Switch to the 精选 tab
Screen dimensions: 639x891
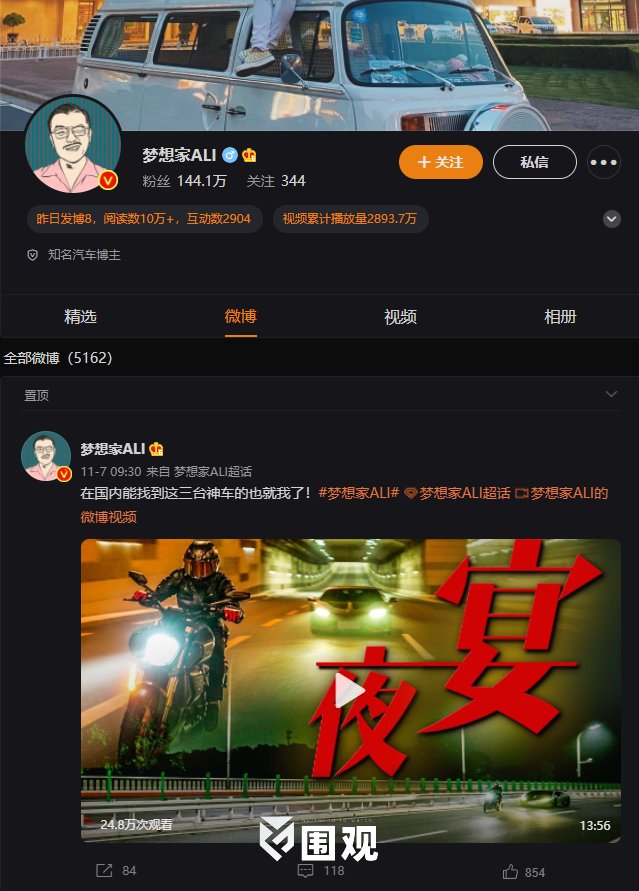pos(80,317)
